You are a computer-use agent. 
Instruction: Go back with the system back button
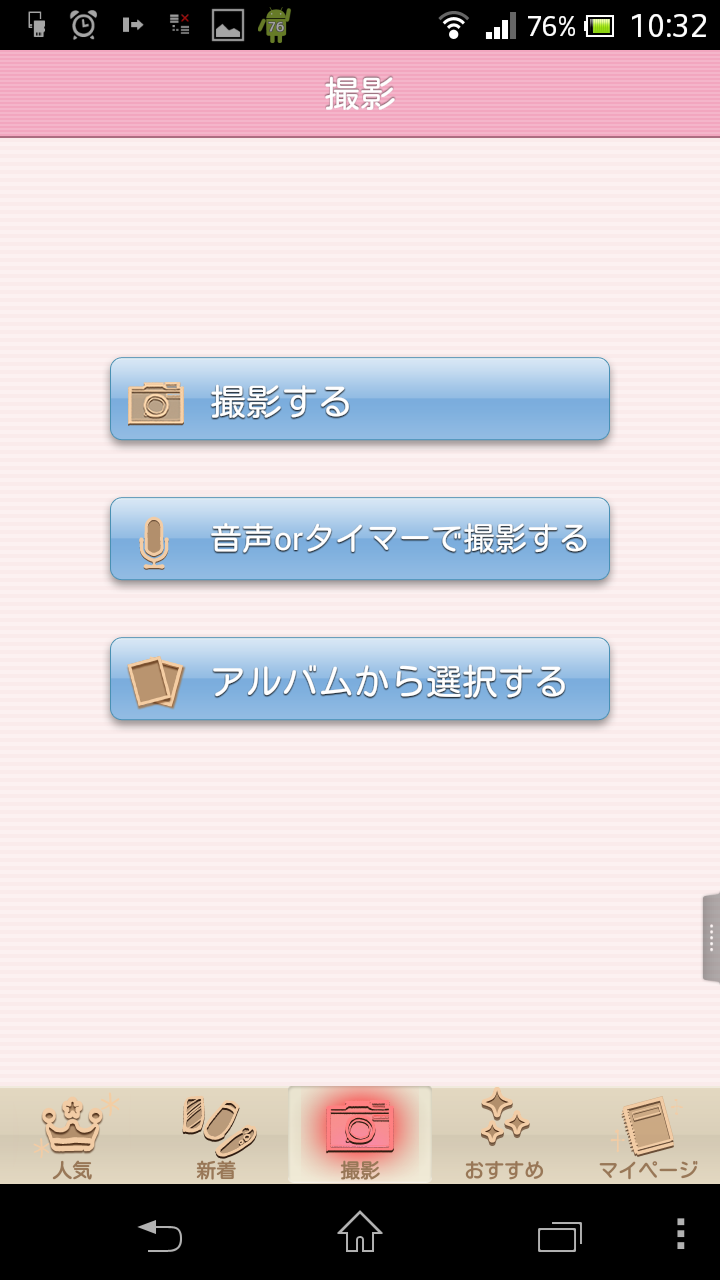(160, 1235)
